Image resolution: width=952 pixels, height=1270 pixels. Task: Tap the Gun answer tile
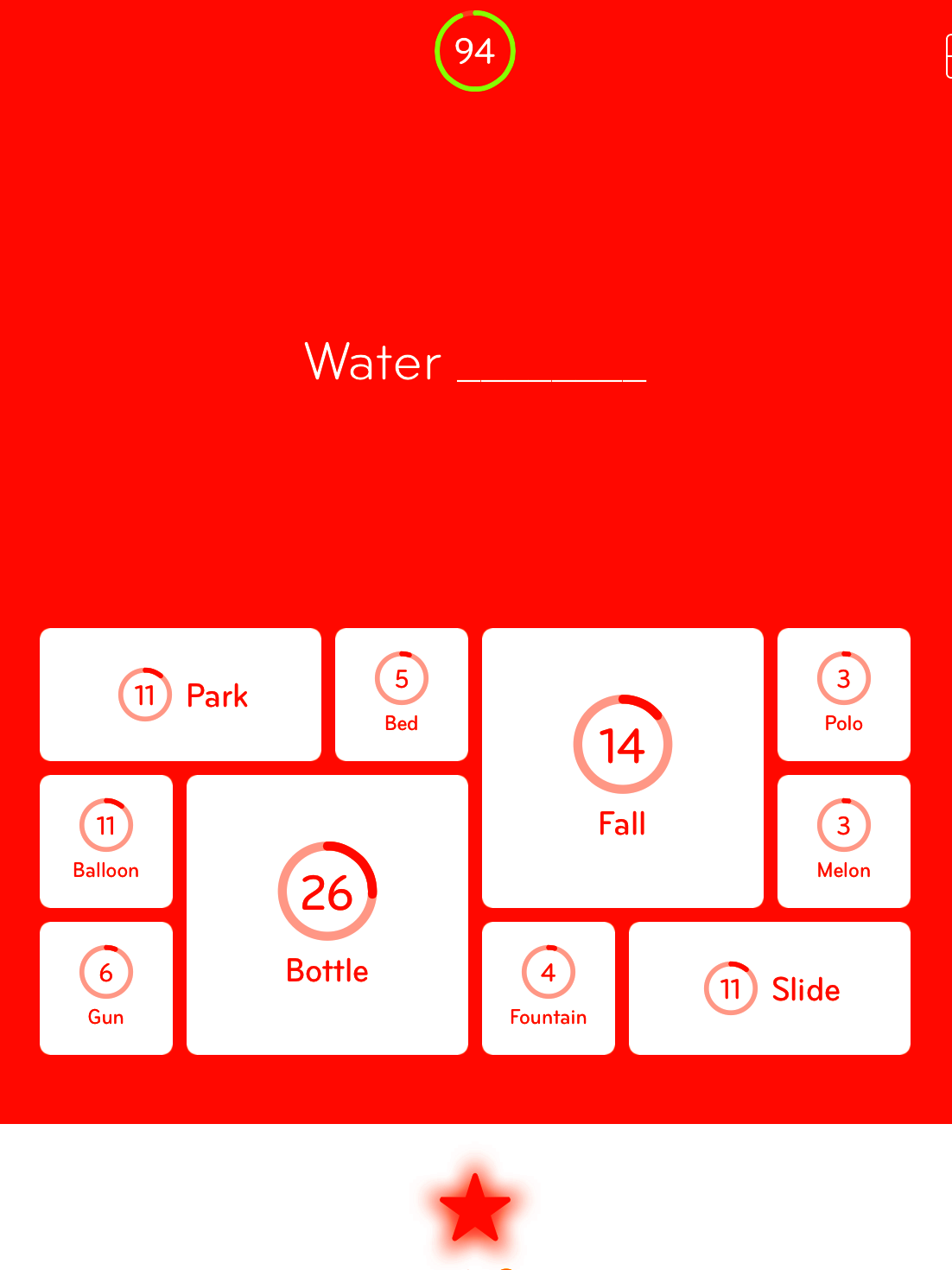(x=106, y=988)
